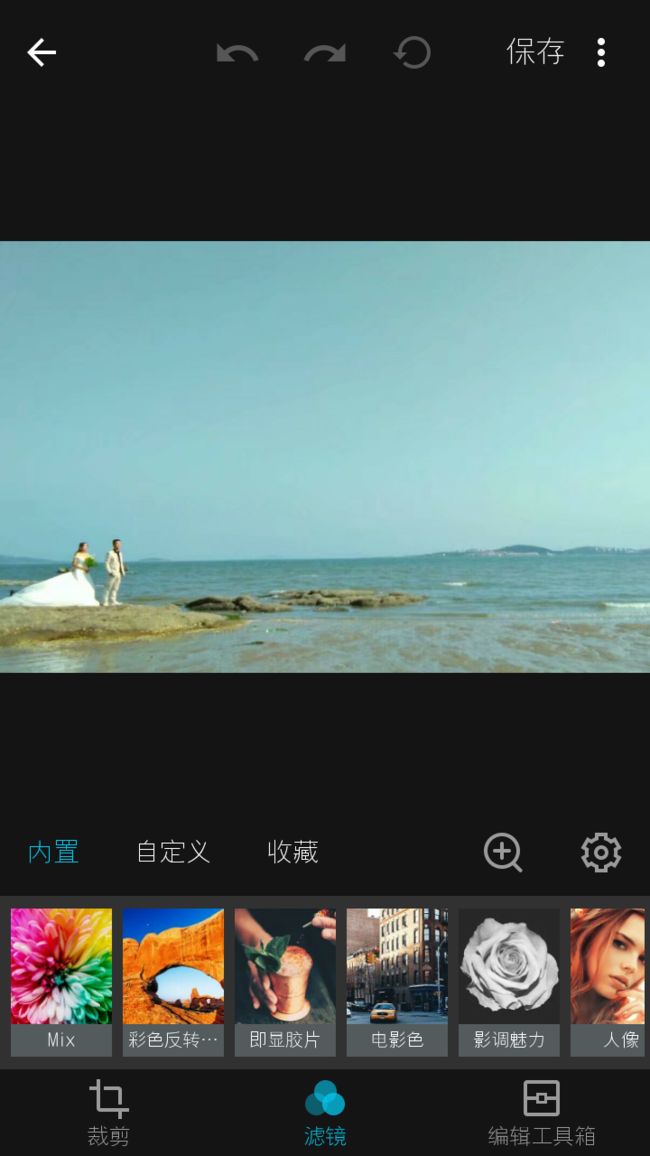Open the 编辑工具箱 toolbox
The height and width of the screenshot is (1156, 650).
click(542, 1113)
